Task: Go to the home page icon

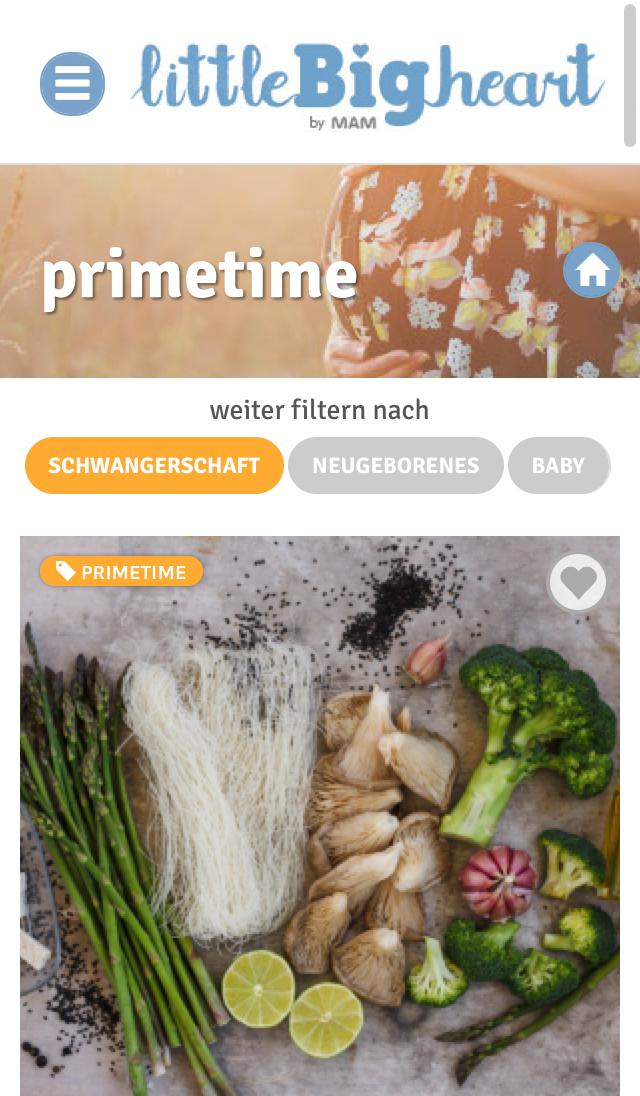Action: 591,270
